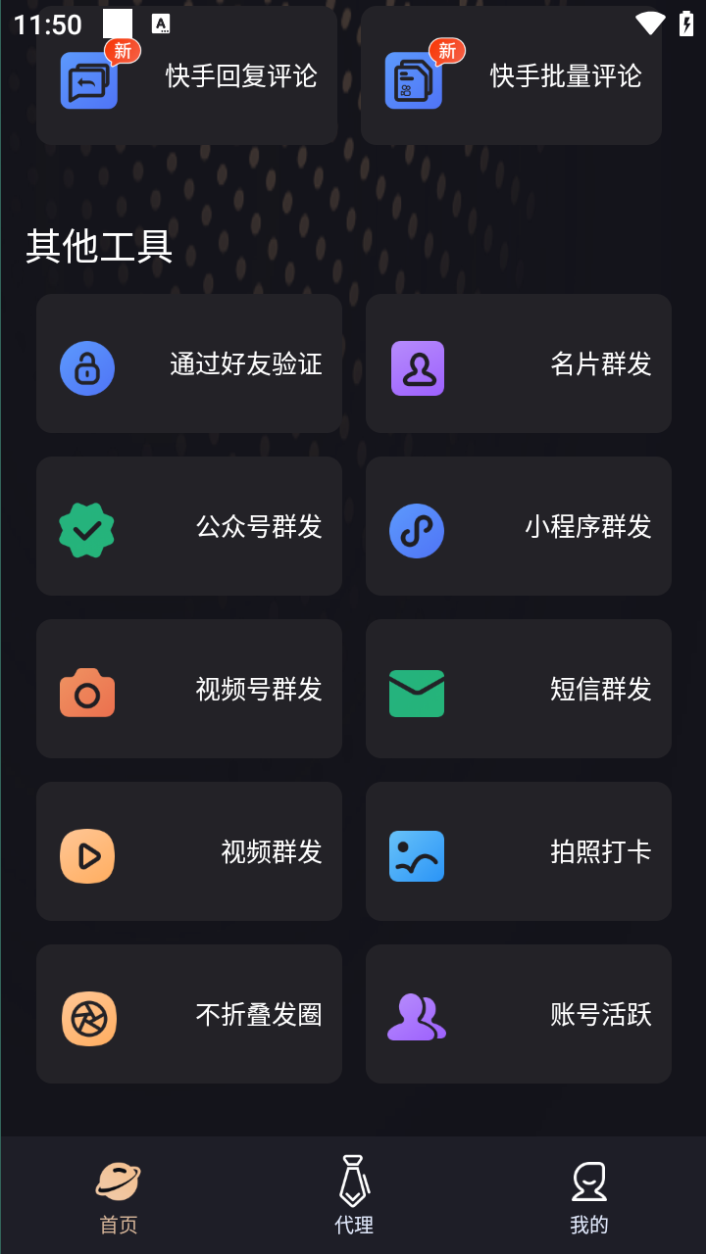Choose 视频群发 tool
This screenshot has width=706, height=1254.
click(189, 852)
